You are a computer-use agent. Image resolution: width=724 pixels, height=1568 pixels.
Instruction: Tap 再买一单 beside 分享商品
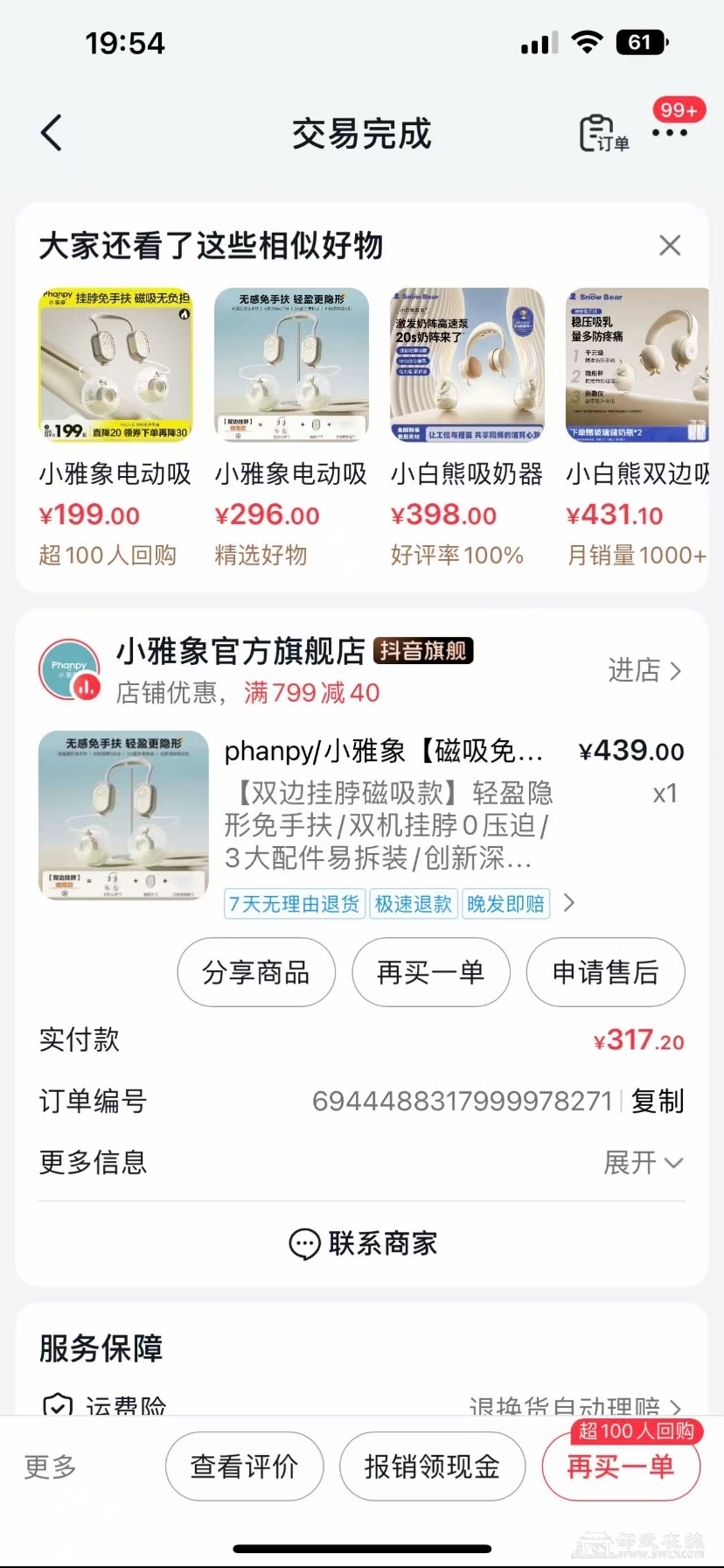[x=430, y=972]
